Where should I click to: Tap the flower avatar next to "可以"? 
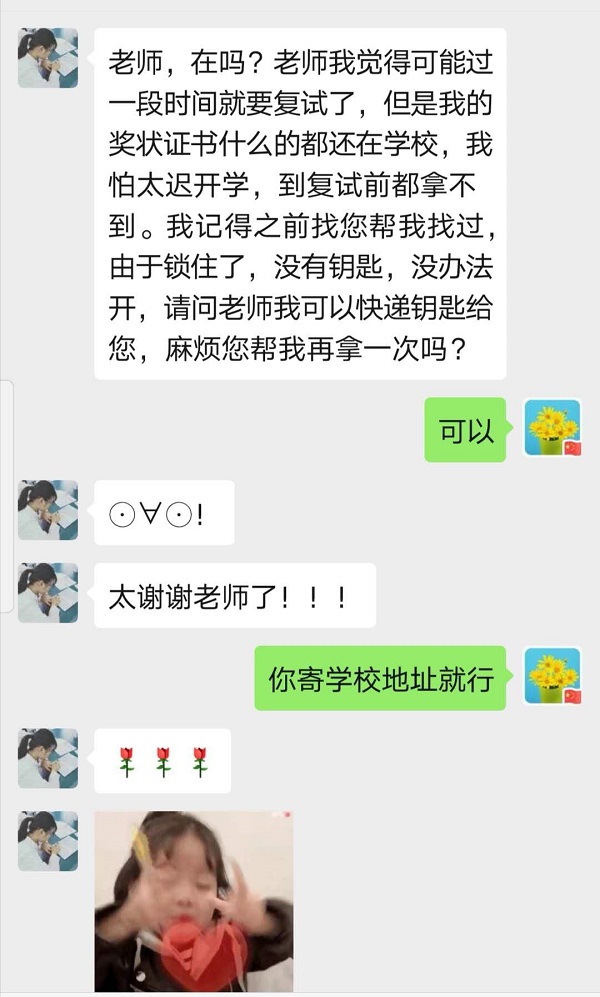[x=553, y=428]
